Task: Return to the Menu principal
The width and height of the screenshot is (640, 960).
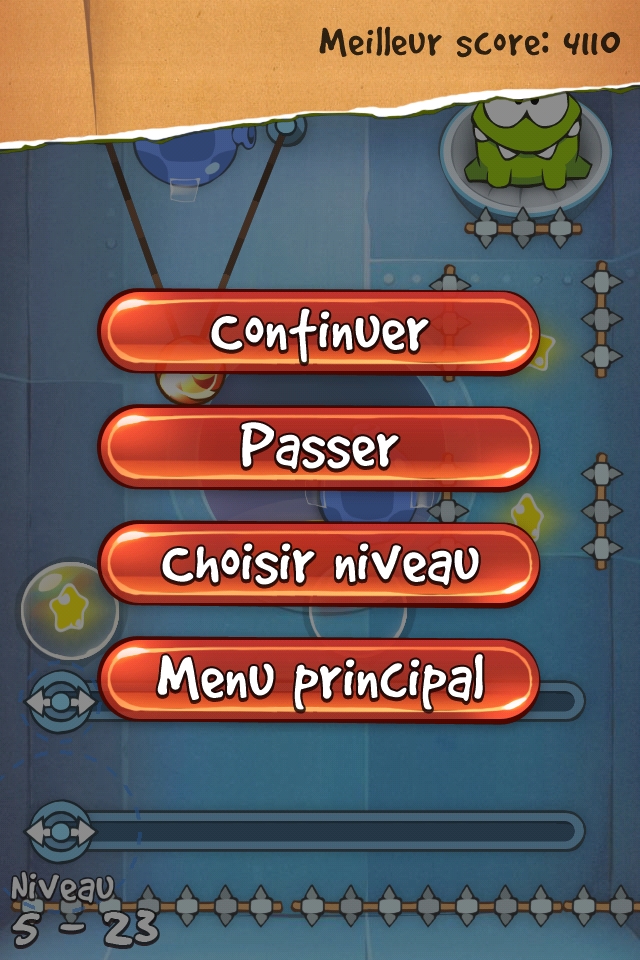Action: point(319,680)
